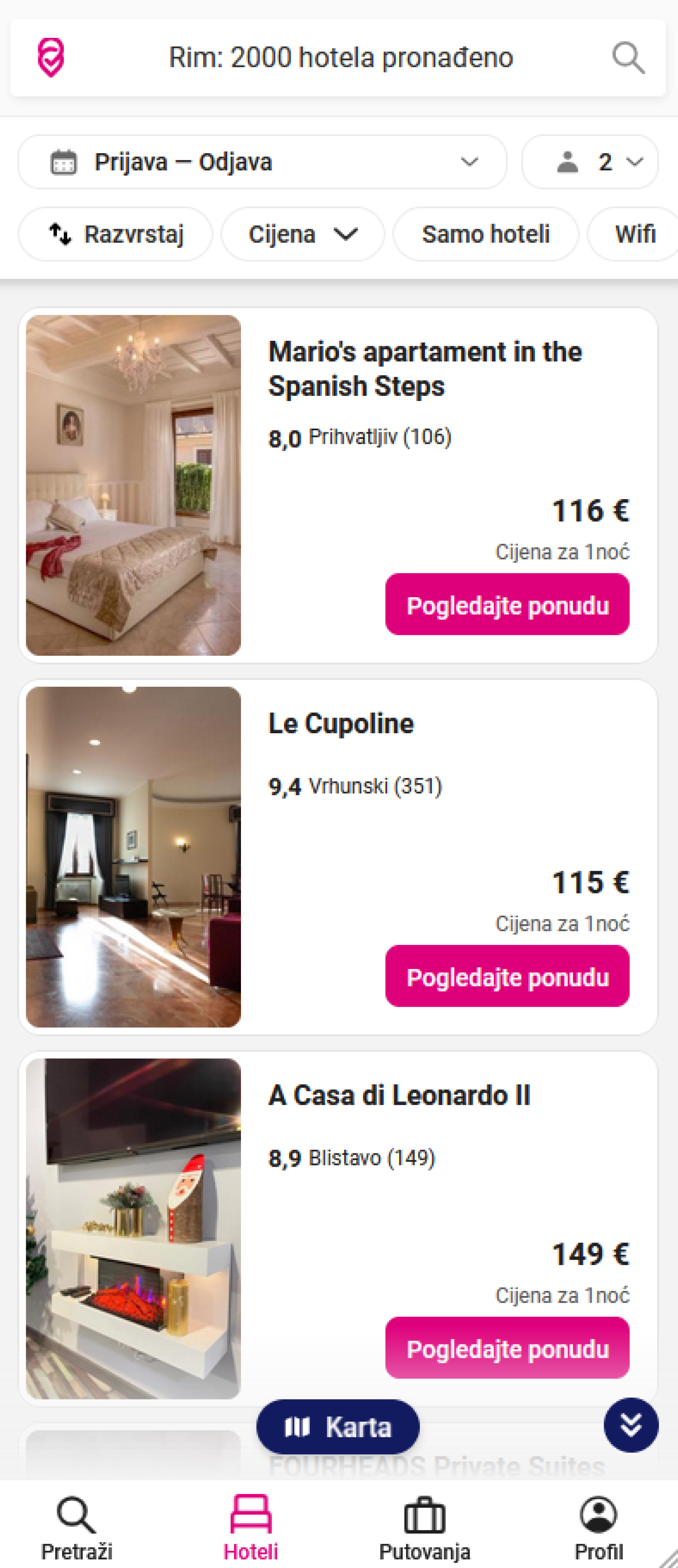This screenshot has width=678, height=1568.
Task: Show hotels on the Karta map
Action: tap(338, 1427)
